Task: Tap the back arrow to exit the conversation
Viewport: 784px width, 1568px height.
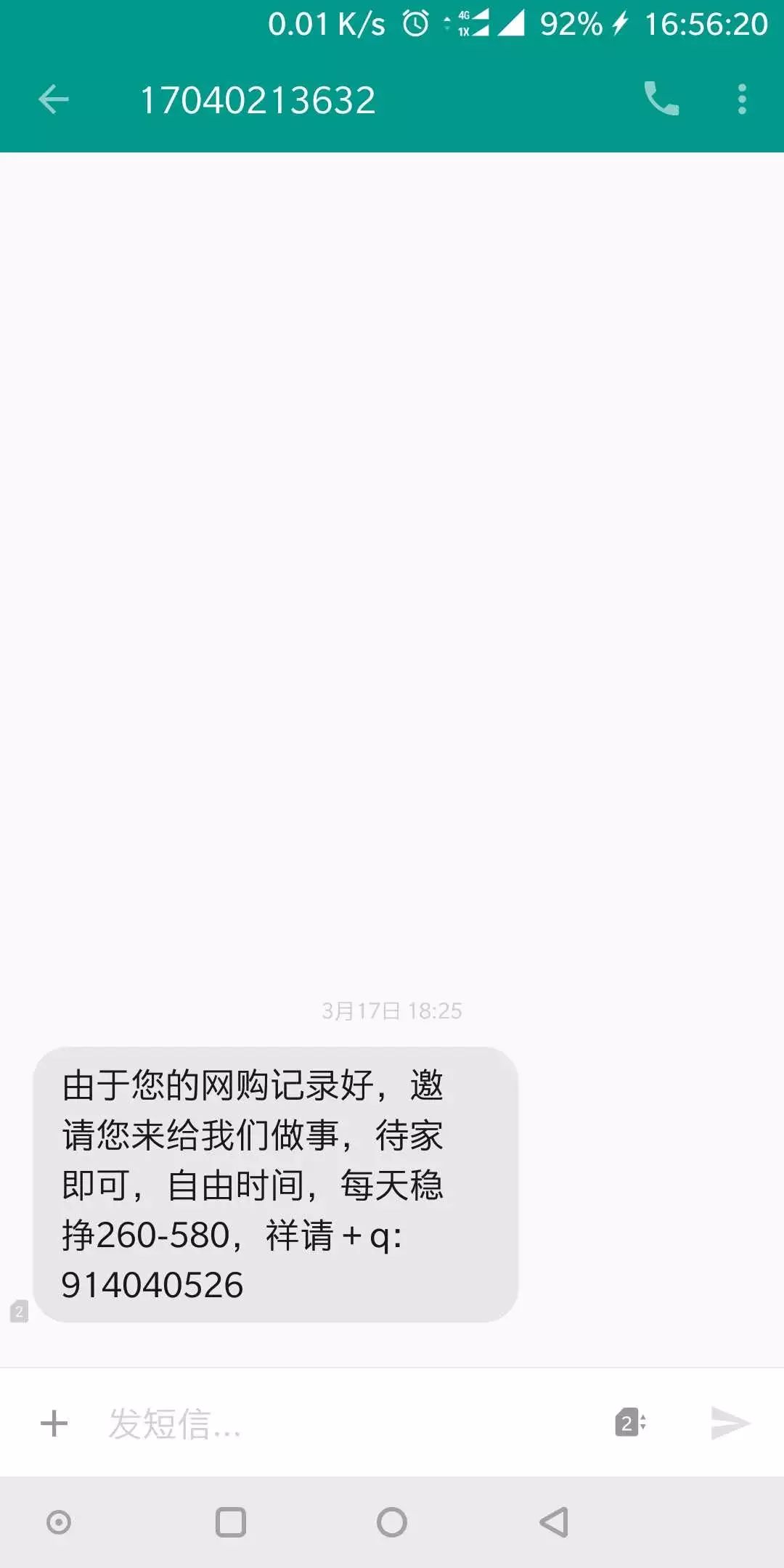Action: click(x=52, y=99)
